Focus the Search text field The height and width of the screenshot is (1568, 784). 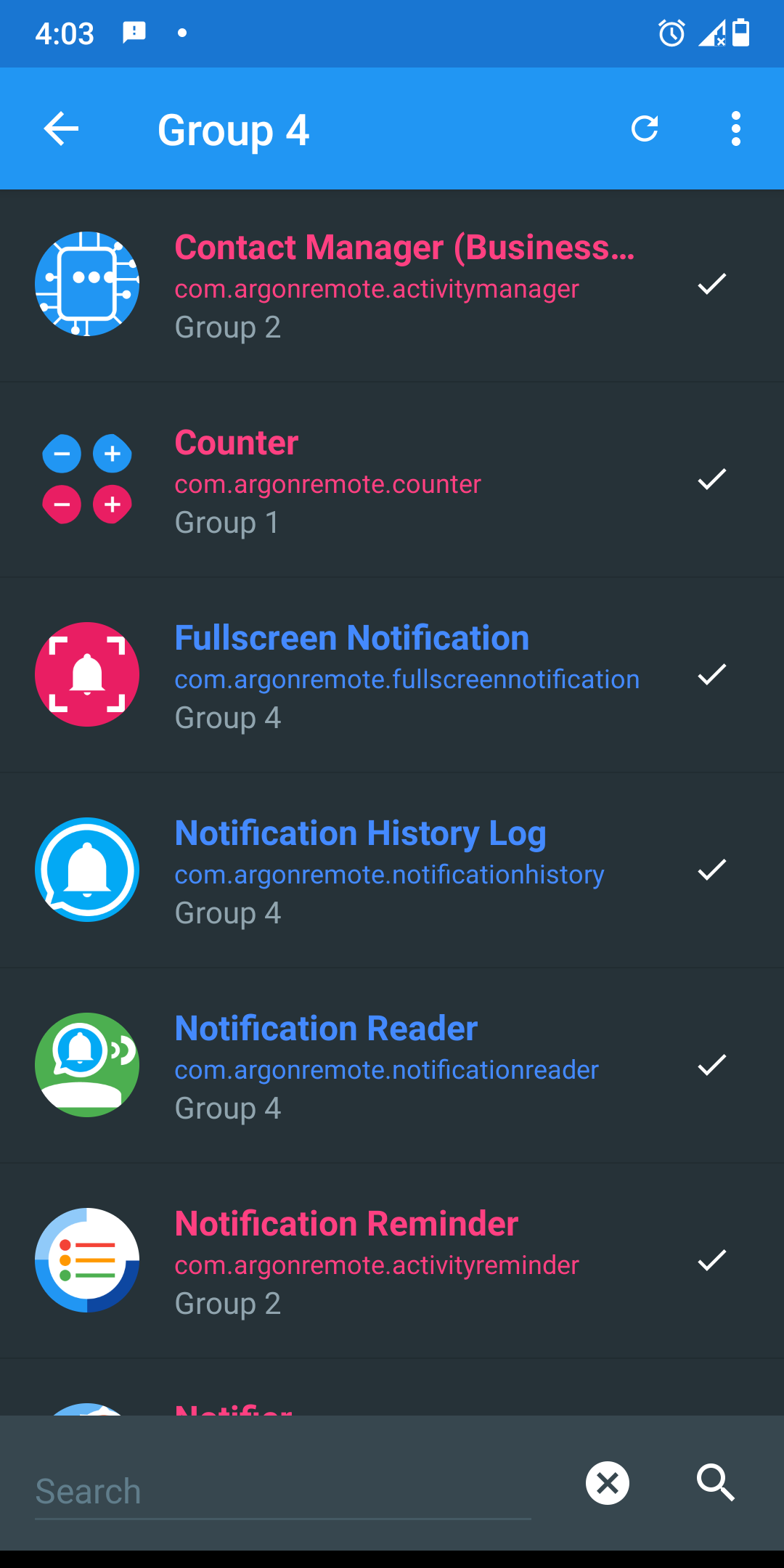(283, 1491)
